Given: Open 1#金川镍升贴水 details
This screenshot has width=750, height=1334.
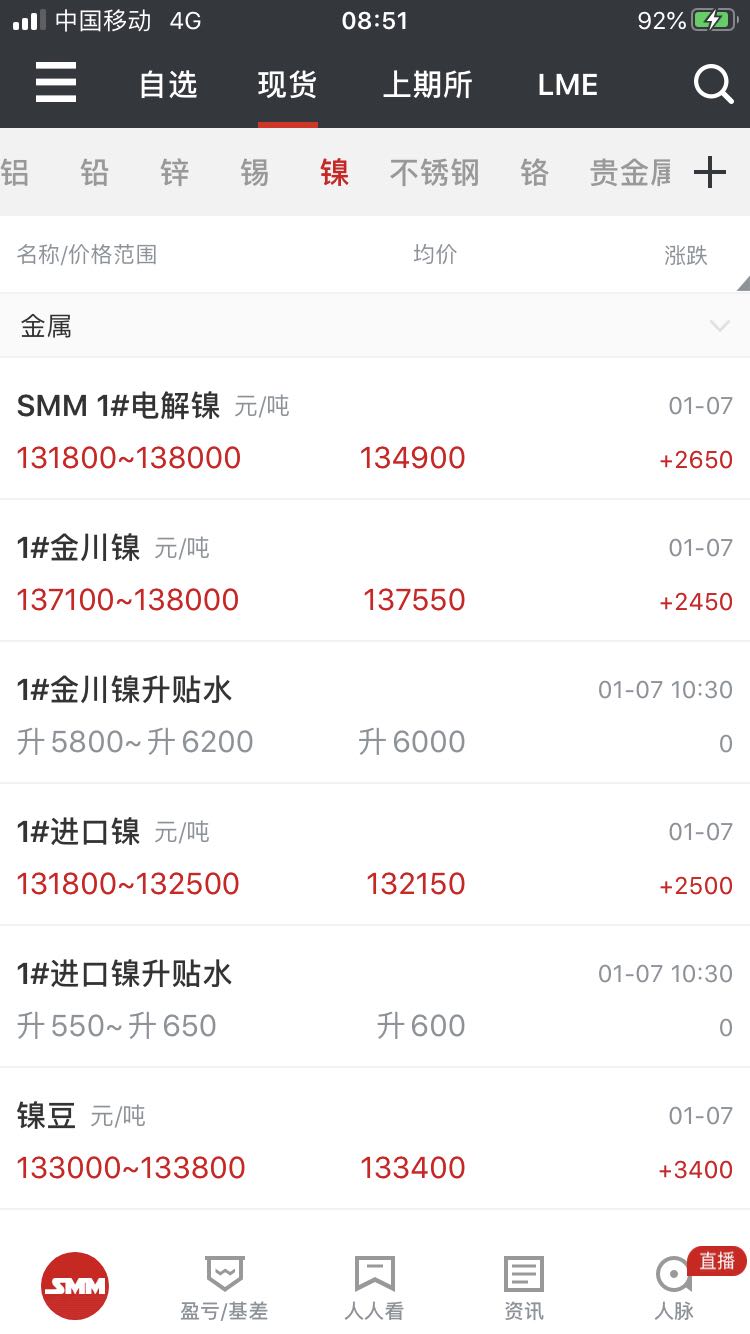Looking at the screenshot, I should point(375,714).
